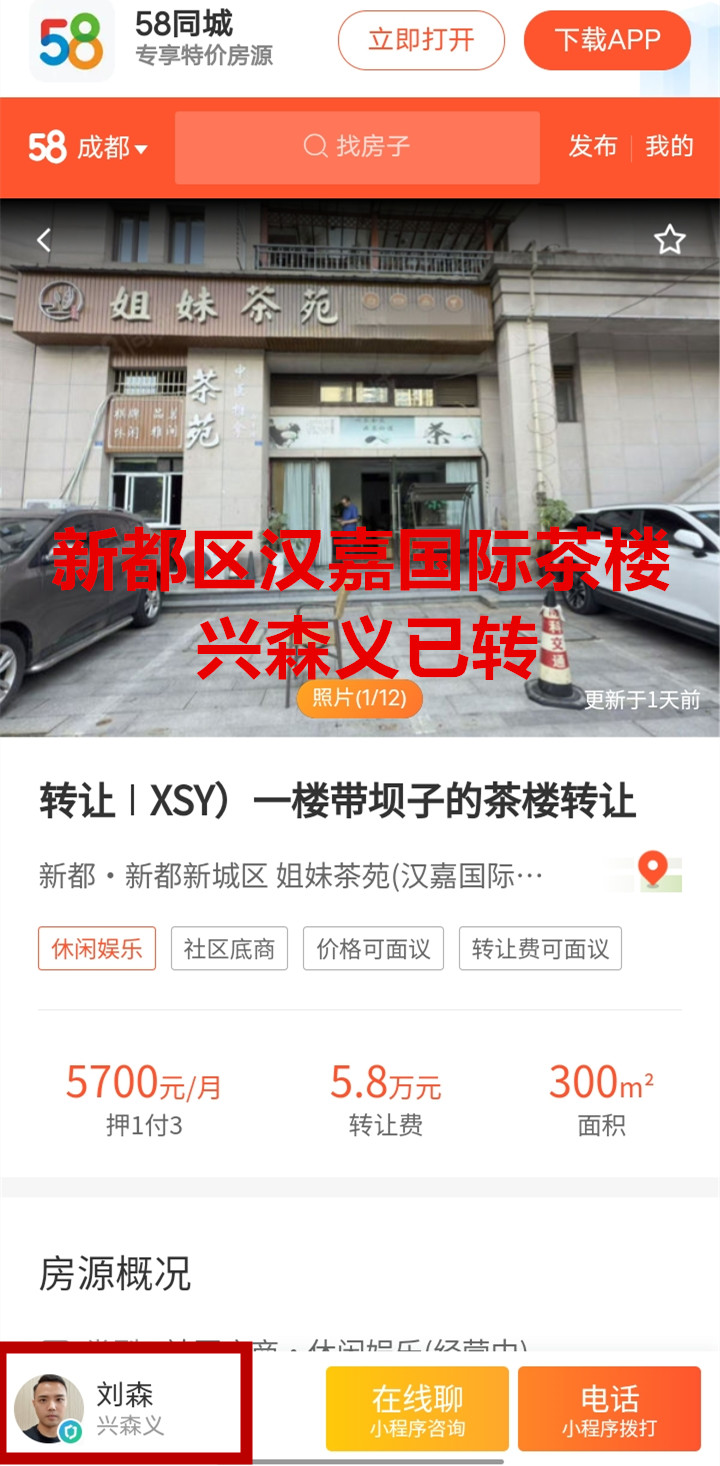Open the 找房子 search box

[x=357, y=147]
